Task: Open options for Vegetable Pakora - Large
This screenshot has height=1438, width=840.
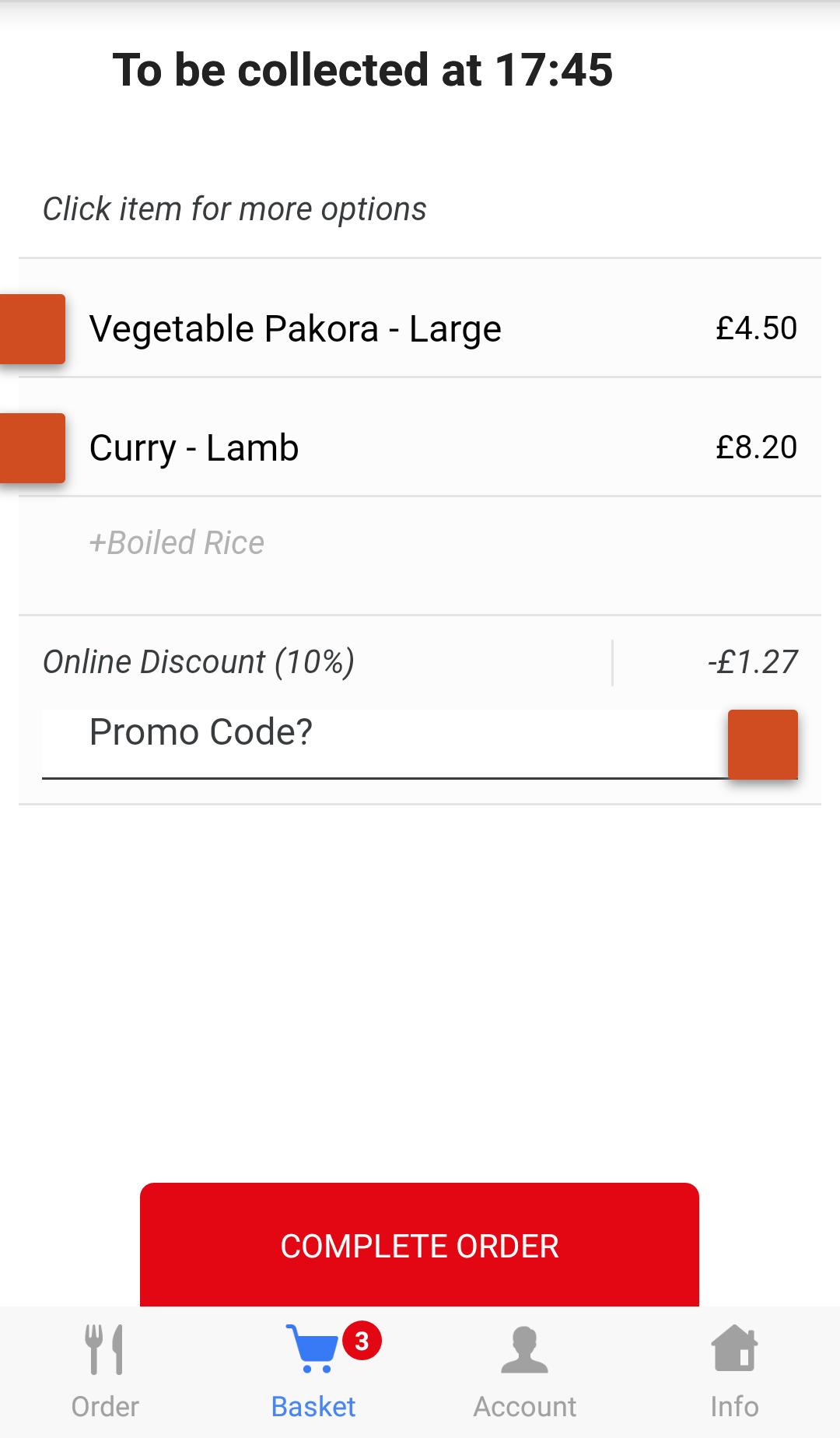Action: point(420,328)
